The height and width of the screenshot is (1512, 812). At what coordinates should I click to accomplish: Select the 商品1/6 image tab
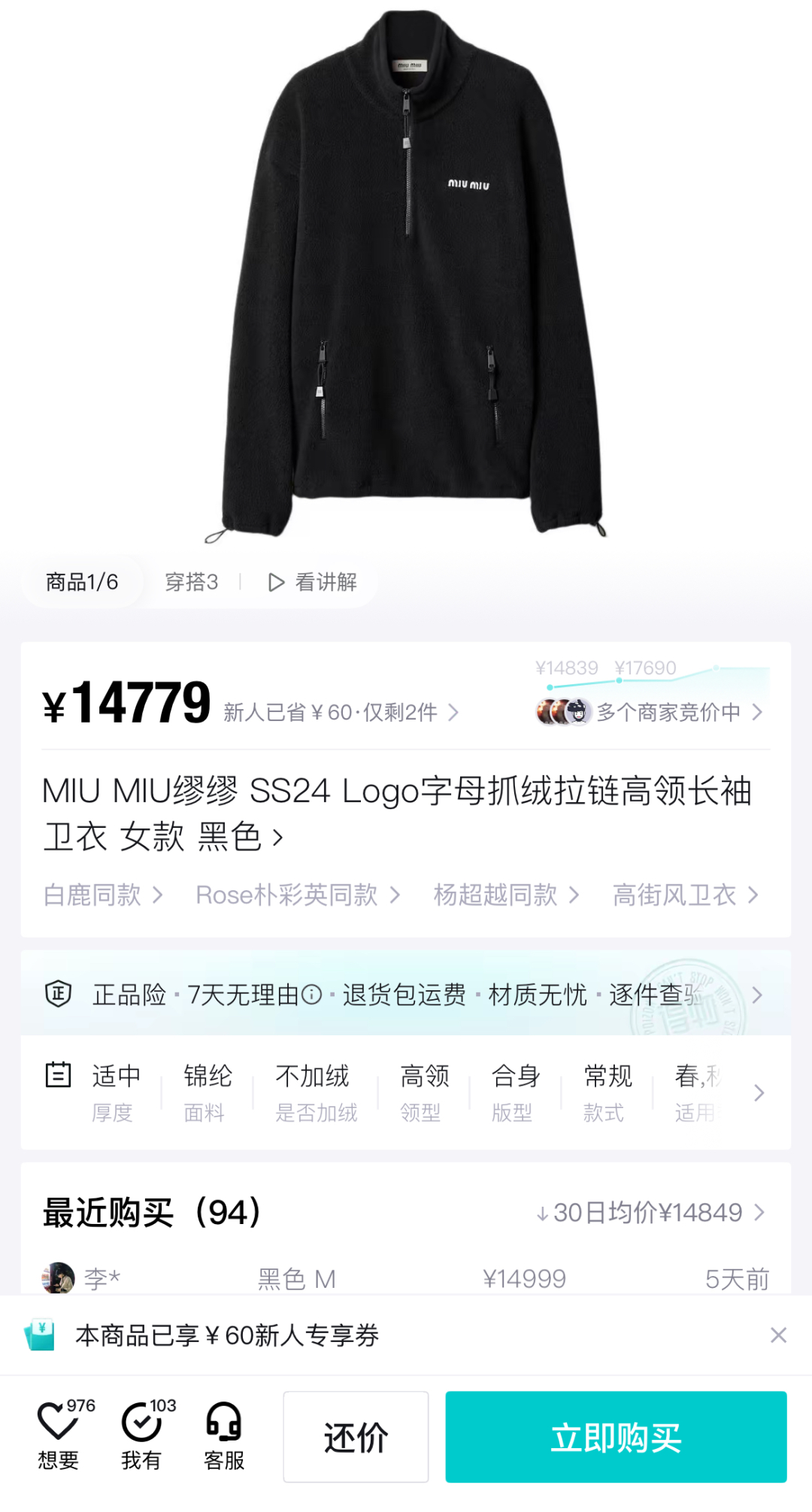tap(82, 582)
